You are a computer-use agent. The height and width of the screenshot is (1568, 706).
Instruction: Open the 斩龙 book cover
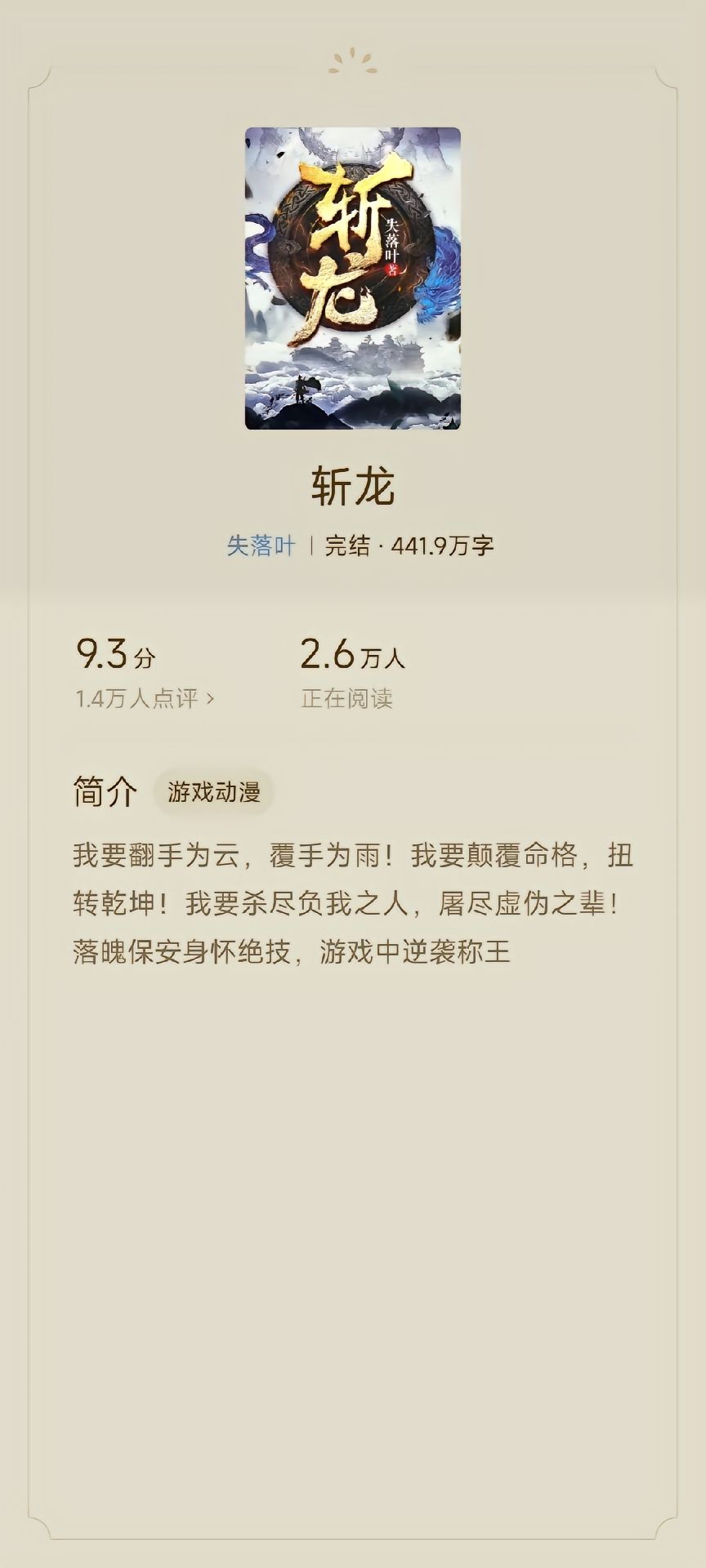pos(353,278)
